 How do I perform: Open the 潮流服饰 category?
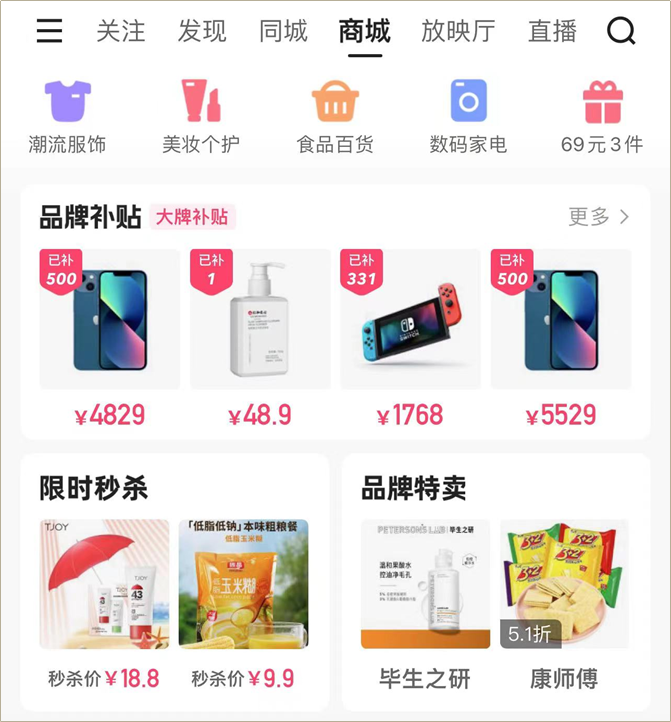pyautogui.click(x=68, y=117)
